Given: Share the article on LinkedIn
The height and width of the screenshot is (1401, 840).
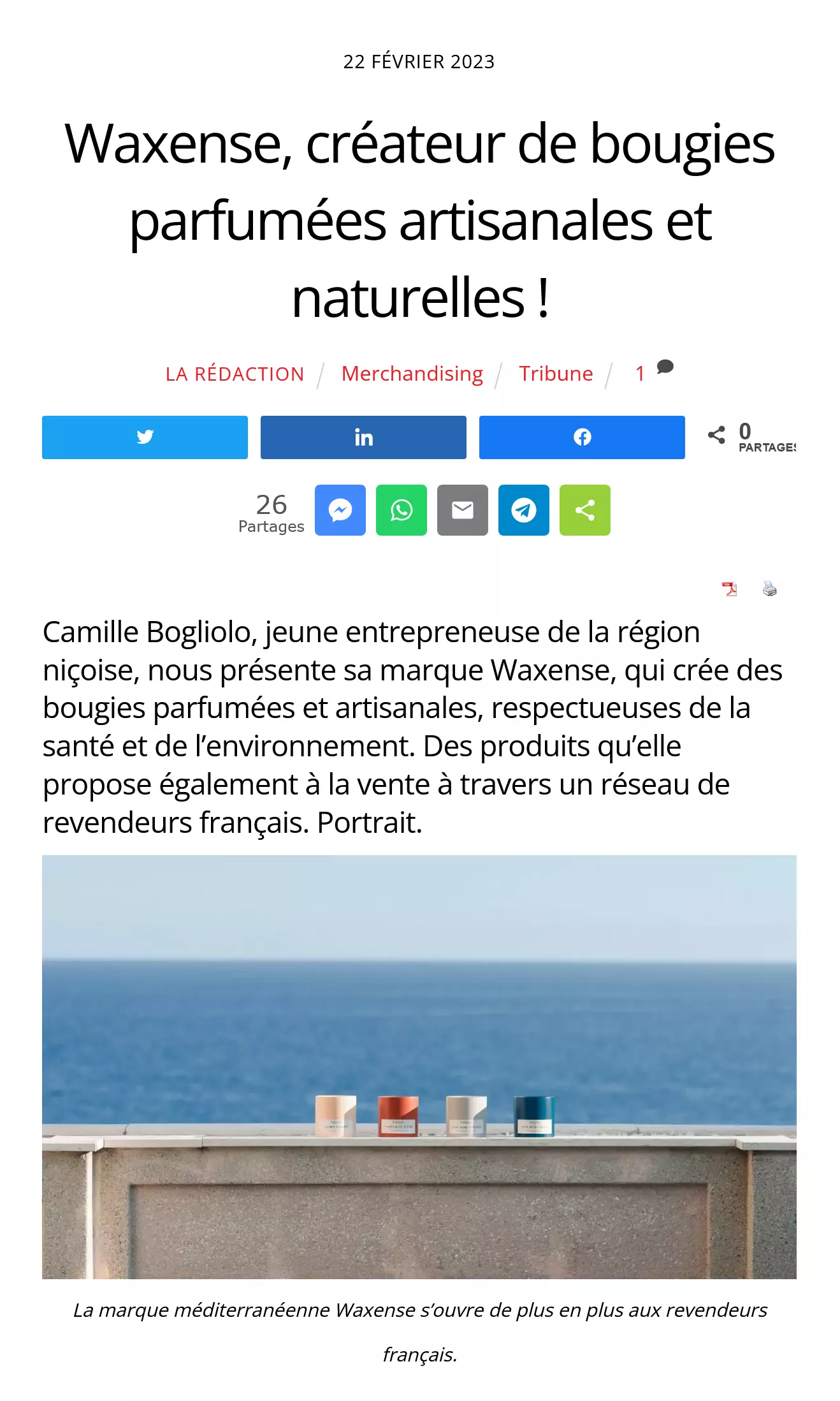Looking at the screenshot, I should 363,437.
